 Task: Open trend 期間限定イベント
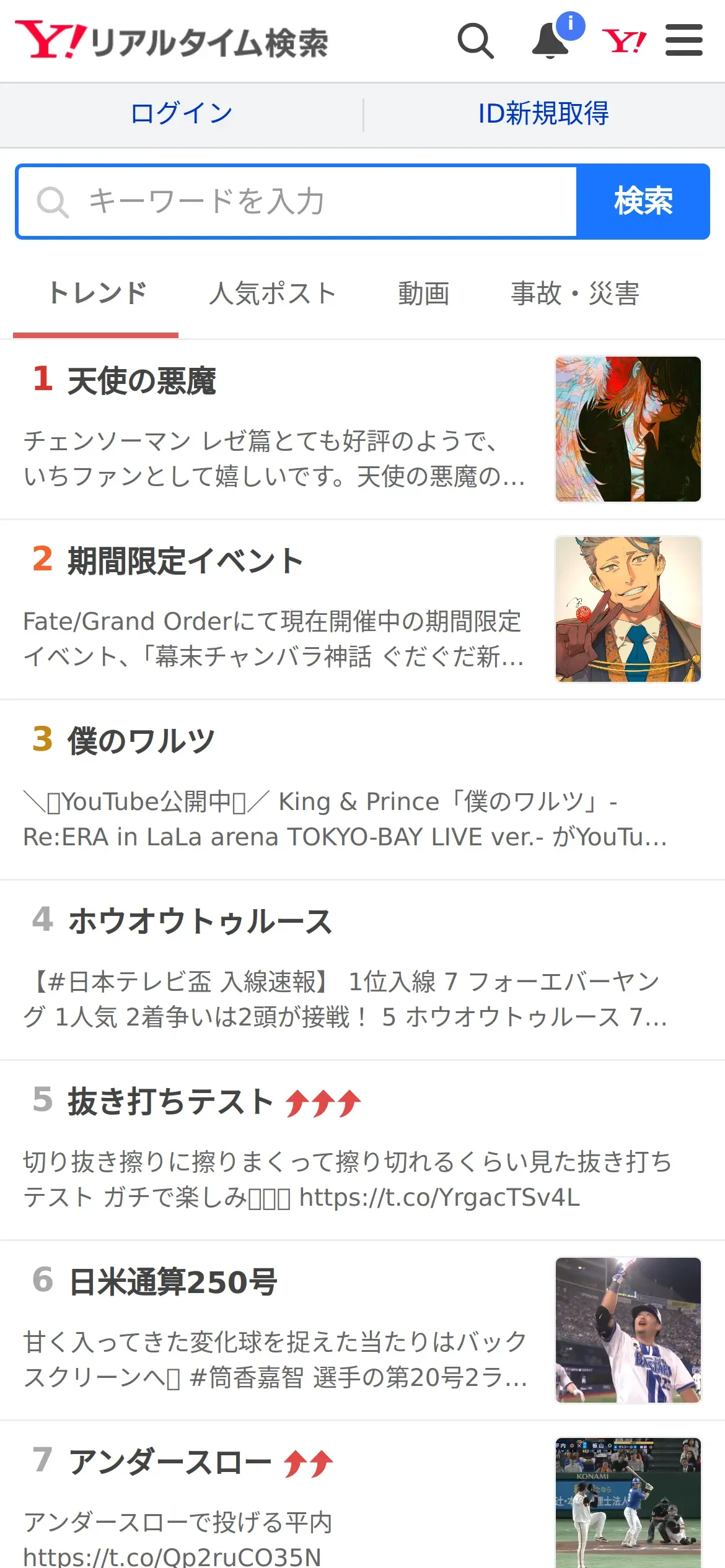[185, 562]
